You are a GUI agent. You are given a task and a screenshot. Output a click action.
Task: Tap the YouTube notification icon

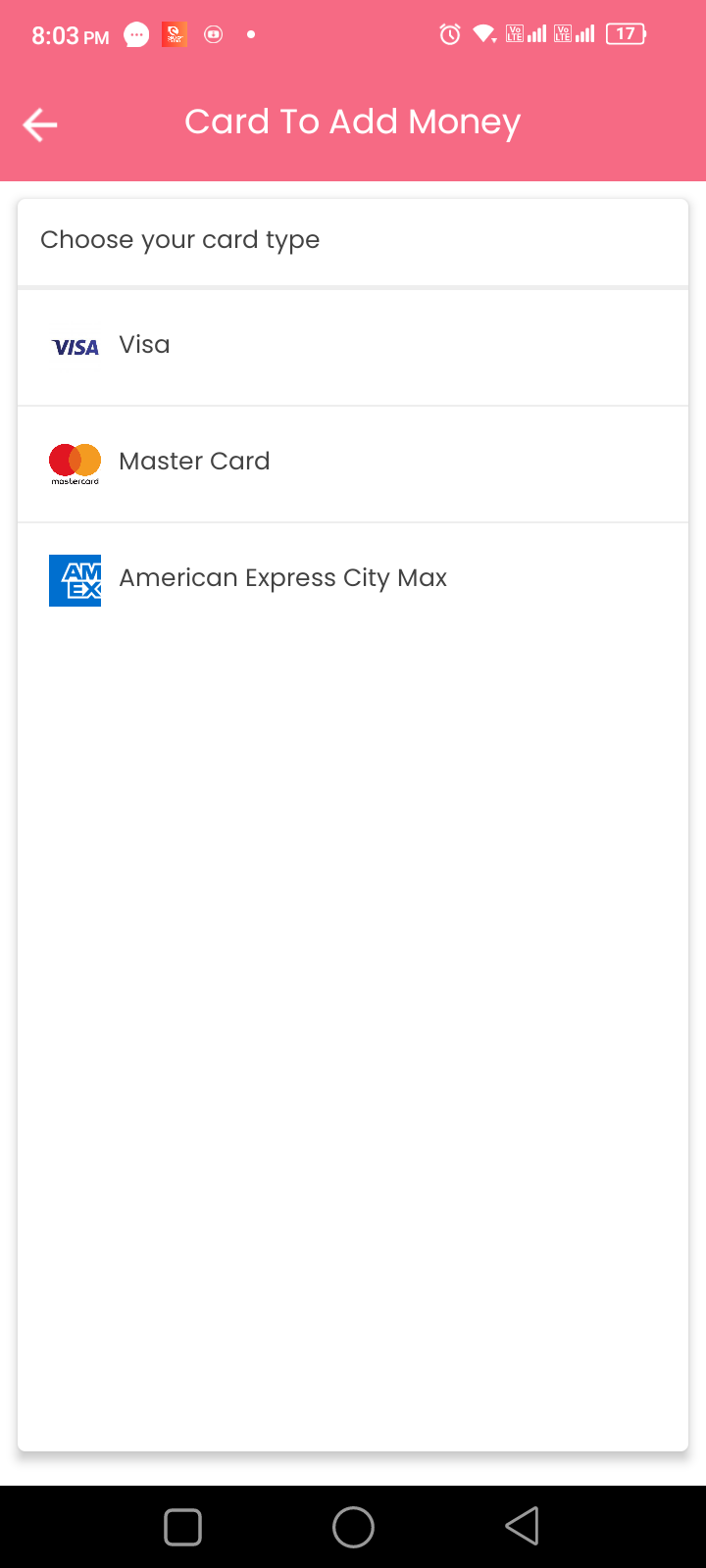213,33
